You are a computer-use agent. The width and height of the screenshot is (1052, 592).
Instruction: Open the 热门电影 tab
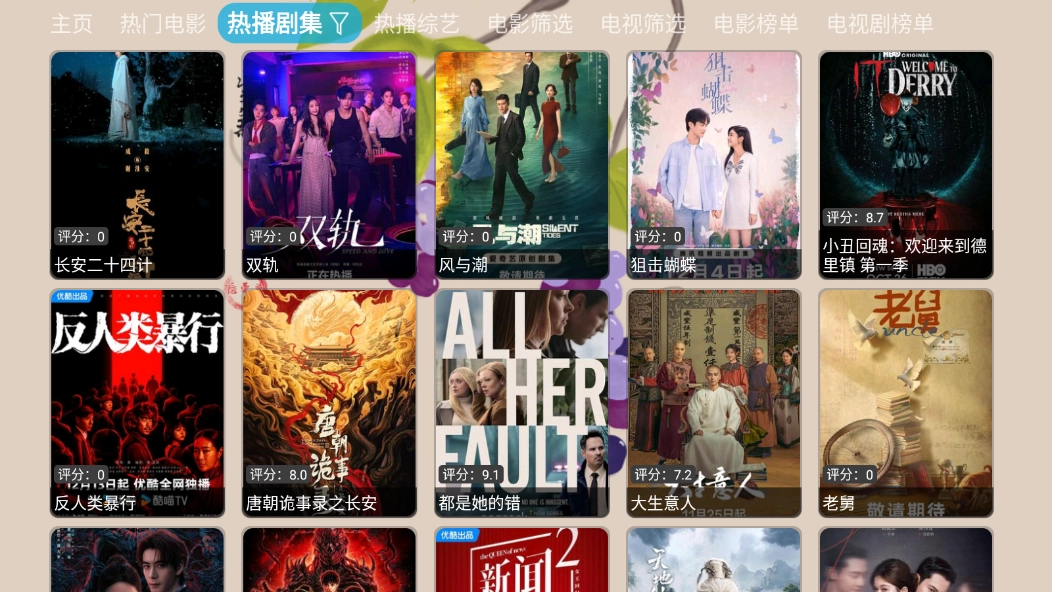tap(162, 24)
